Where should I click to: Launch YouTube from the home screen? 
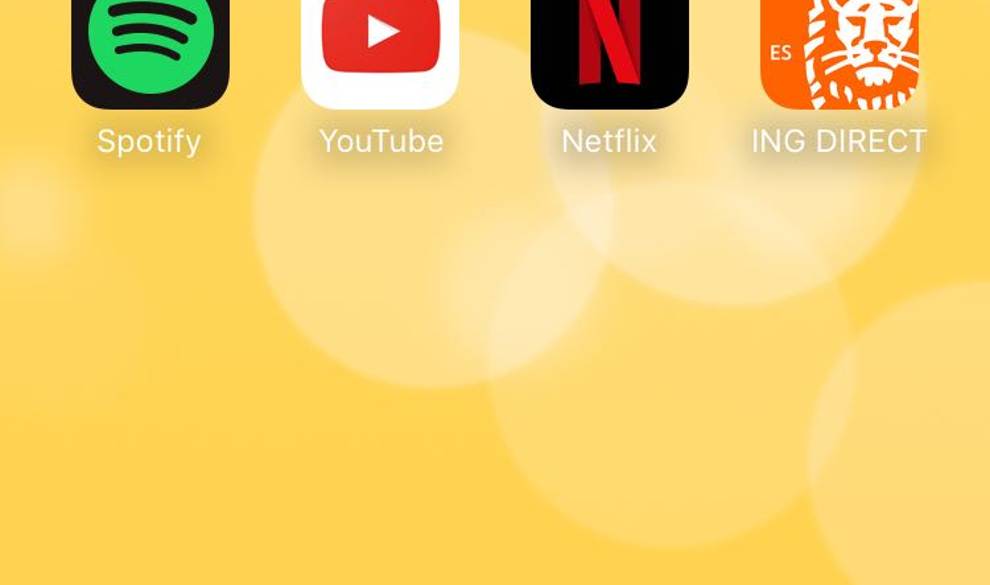(x=380, y=50)
